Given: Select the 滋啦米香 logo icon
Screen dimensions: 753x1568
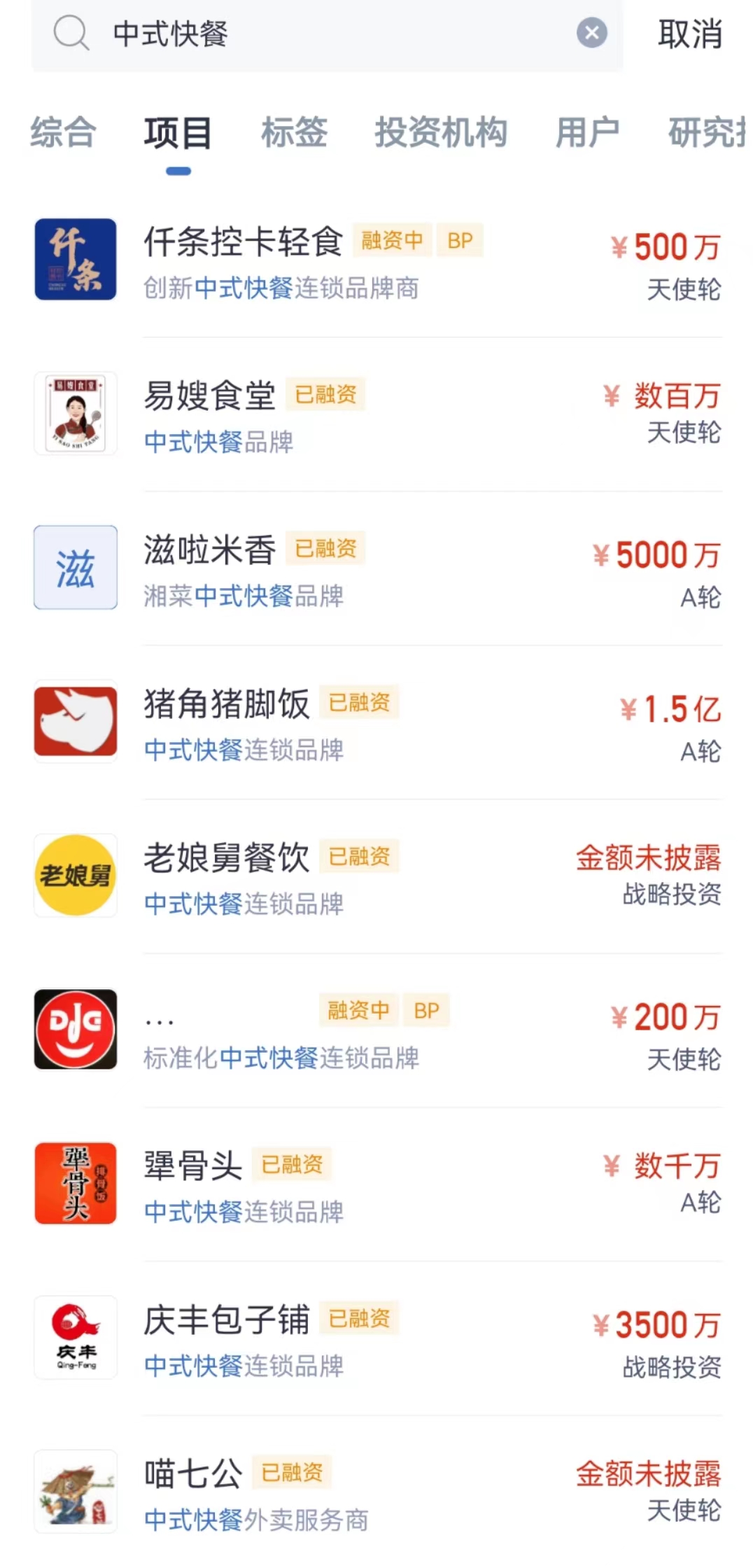Looking at the screenshot, I should pyautogui.click(x=75, y=567).
